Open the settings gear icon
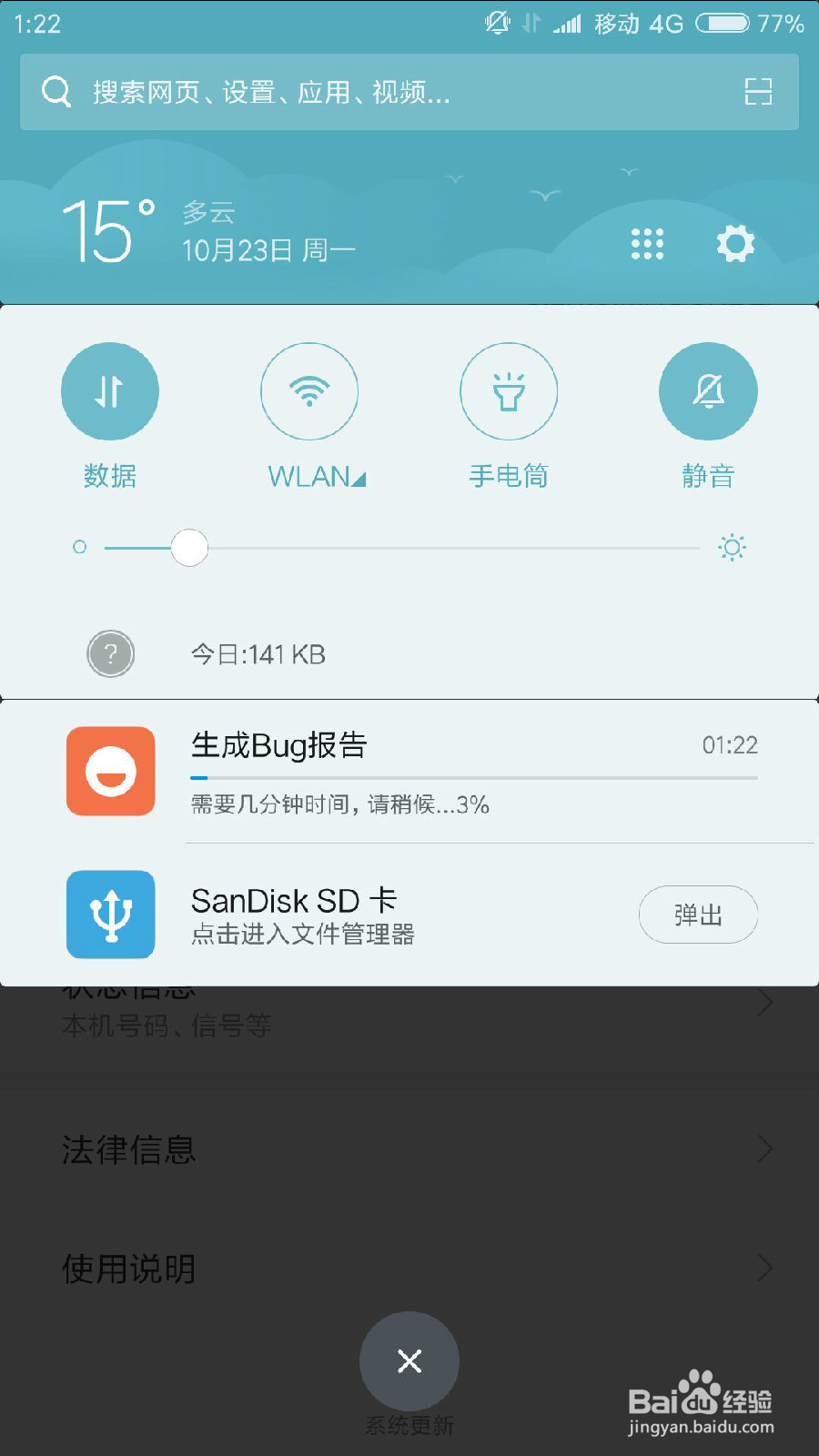 point(735,244)
